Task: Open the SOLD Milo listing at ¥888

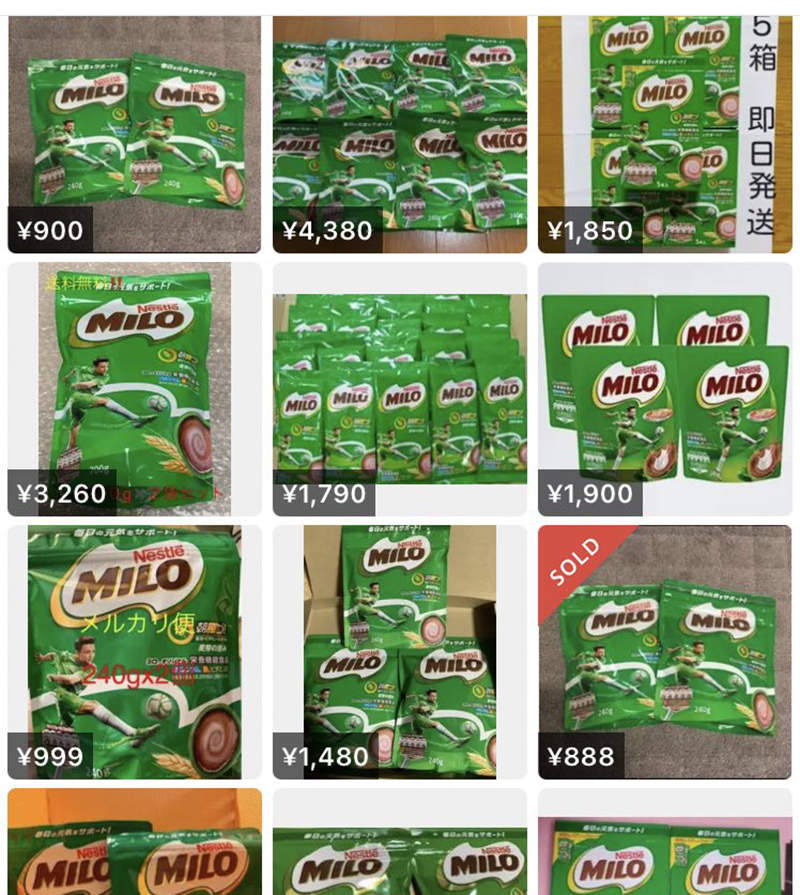Action: coord(665,652)
